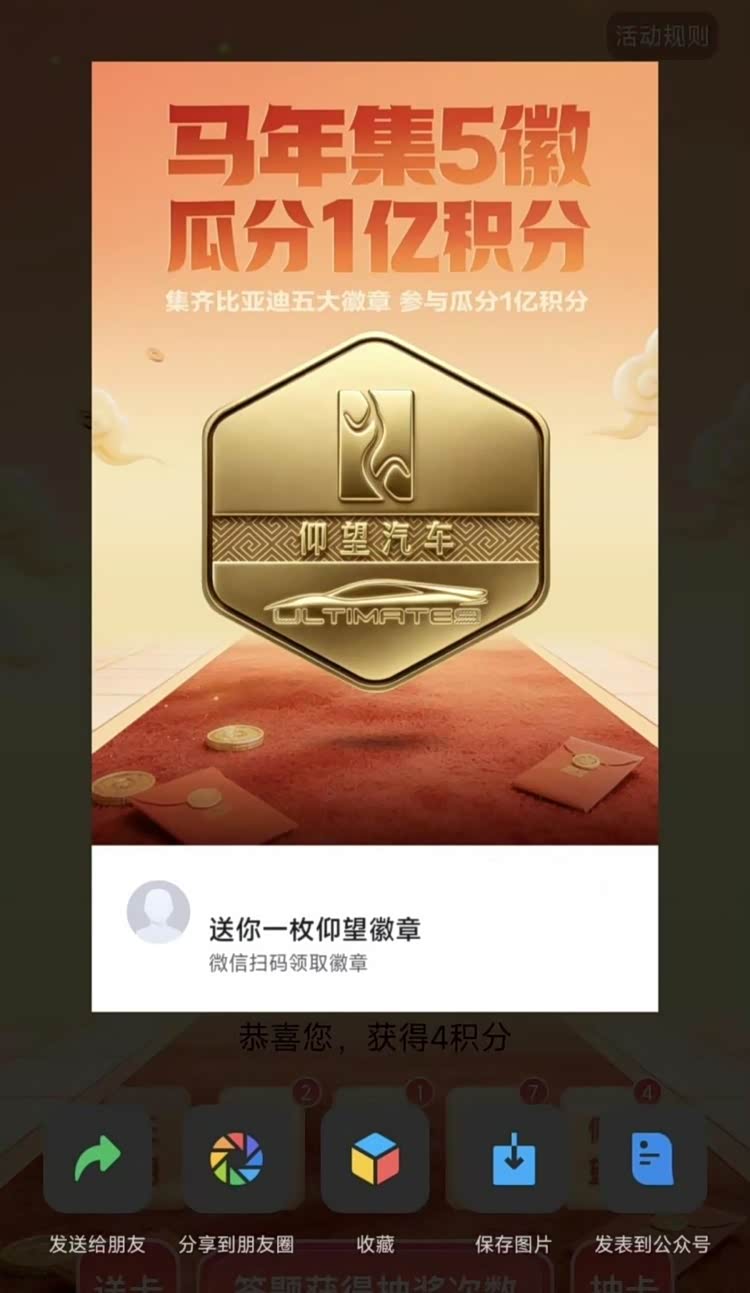Tap 发送给朋友 to send to a friend
Viewport: 750px width, 1293px height.
(x=97, y=1159)
